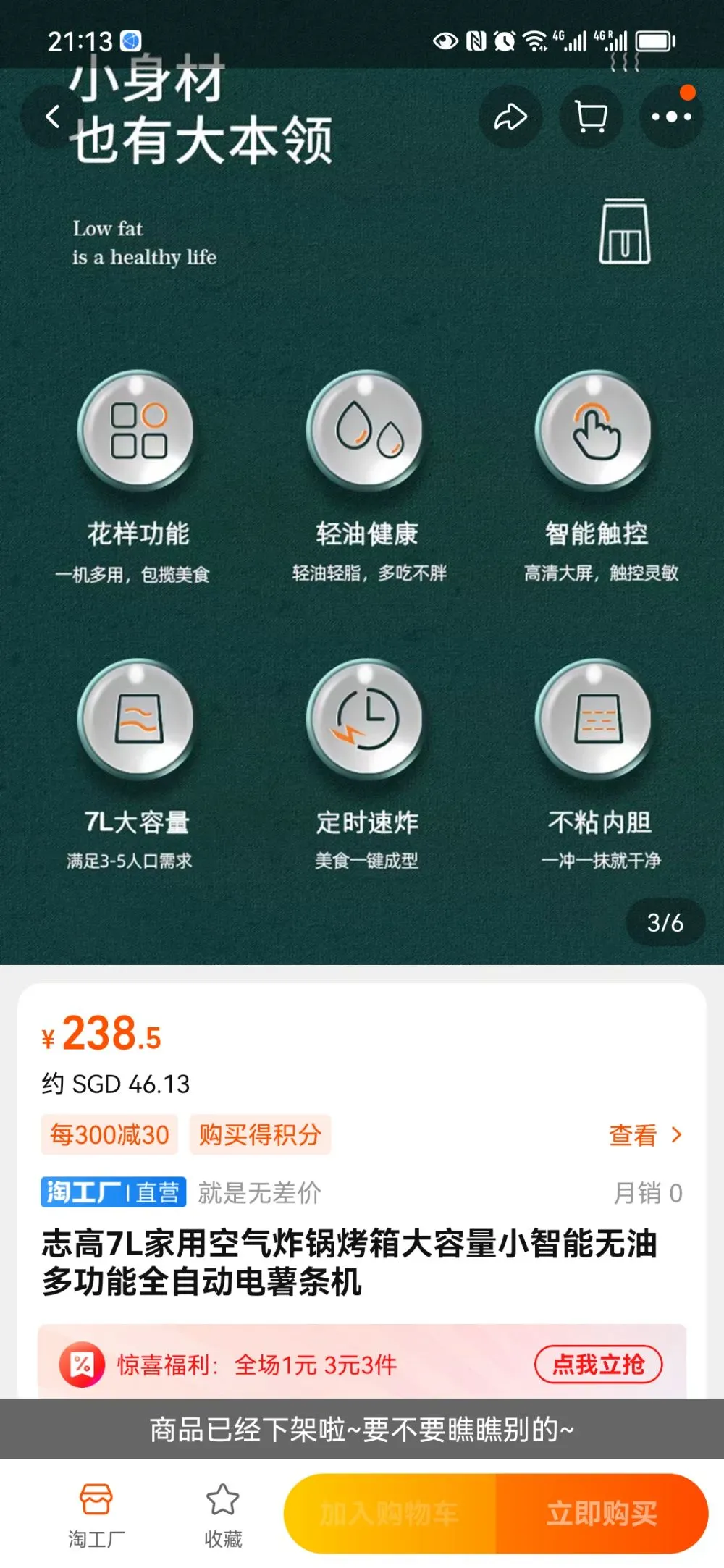Tap 加入购物车 to add to cart

click(390, 1514)
